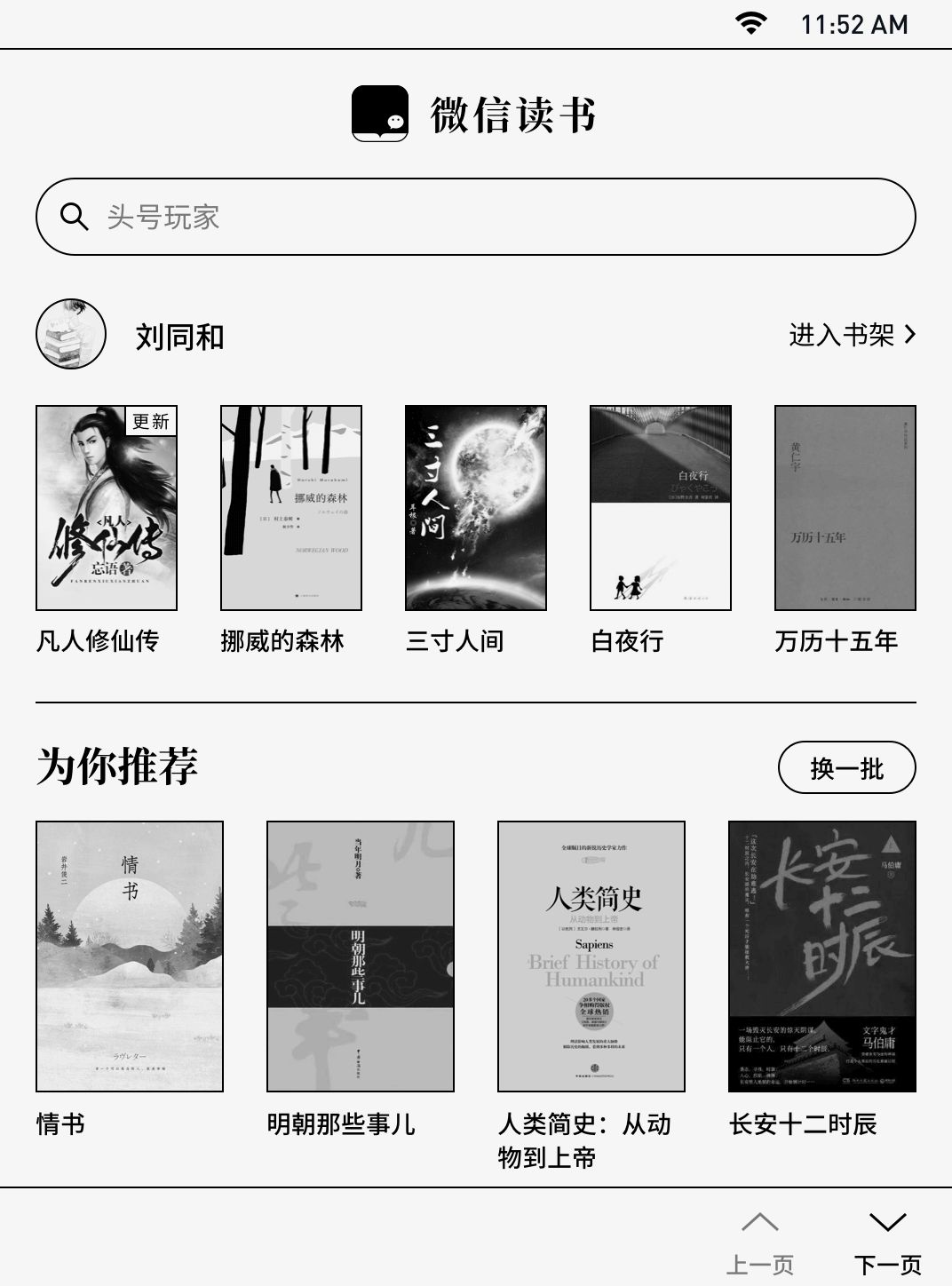Open recommended book 长安十二时辰

[822, 956]
